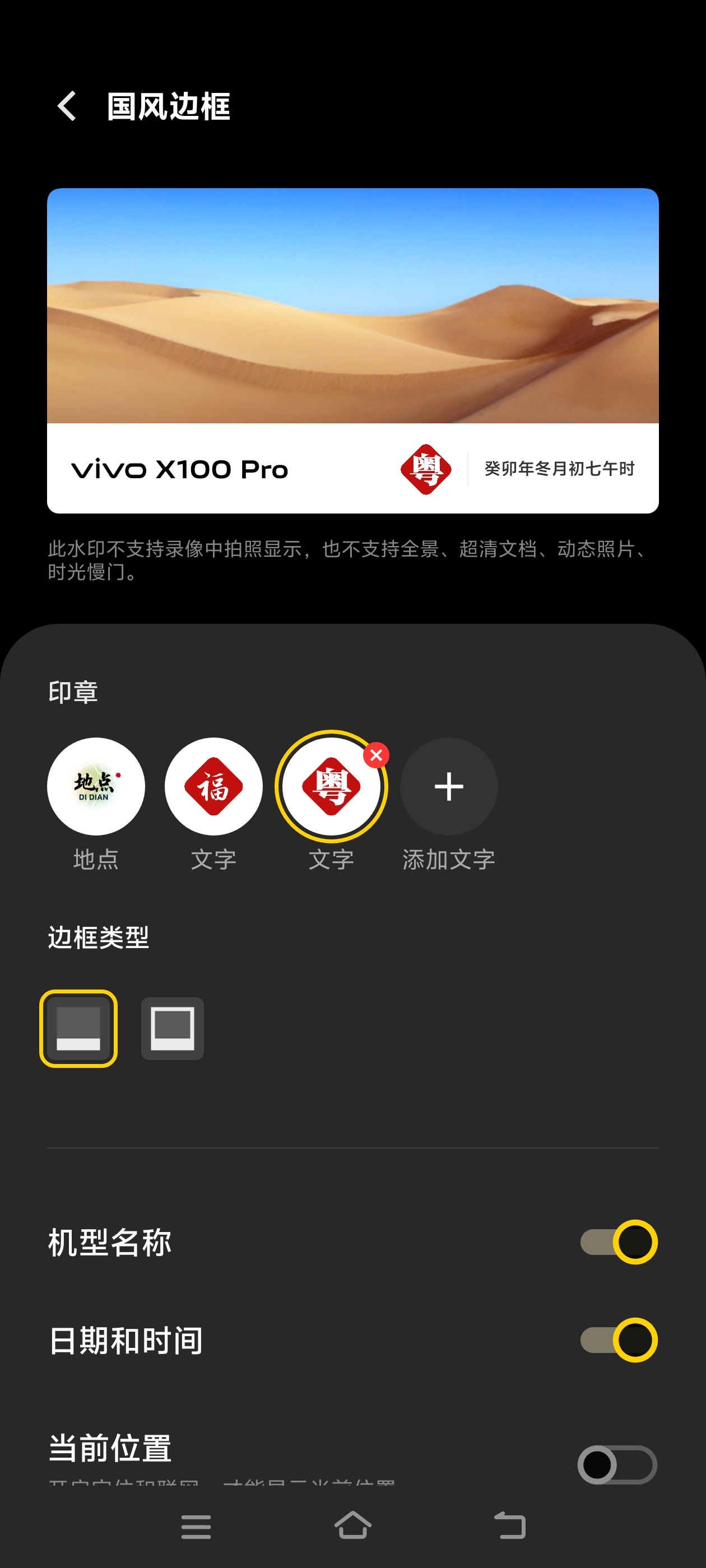Screen dimensions: 706x1568
Task: Select the bottom-bar frame type
Action: [x=78, y=1028]
